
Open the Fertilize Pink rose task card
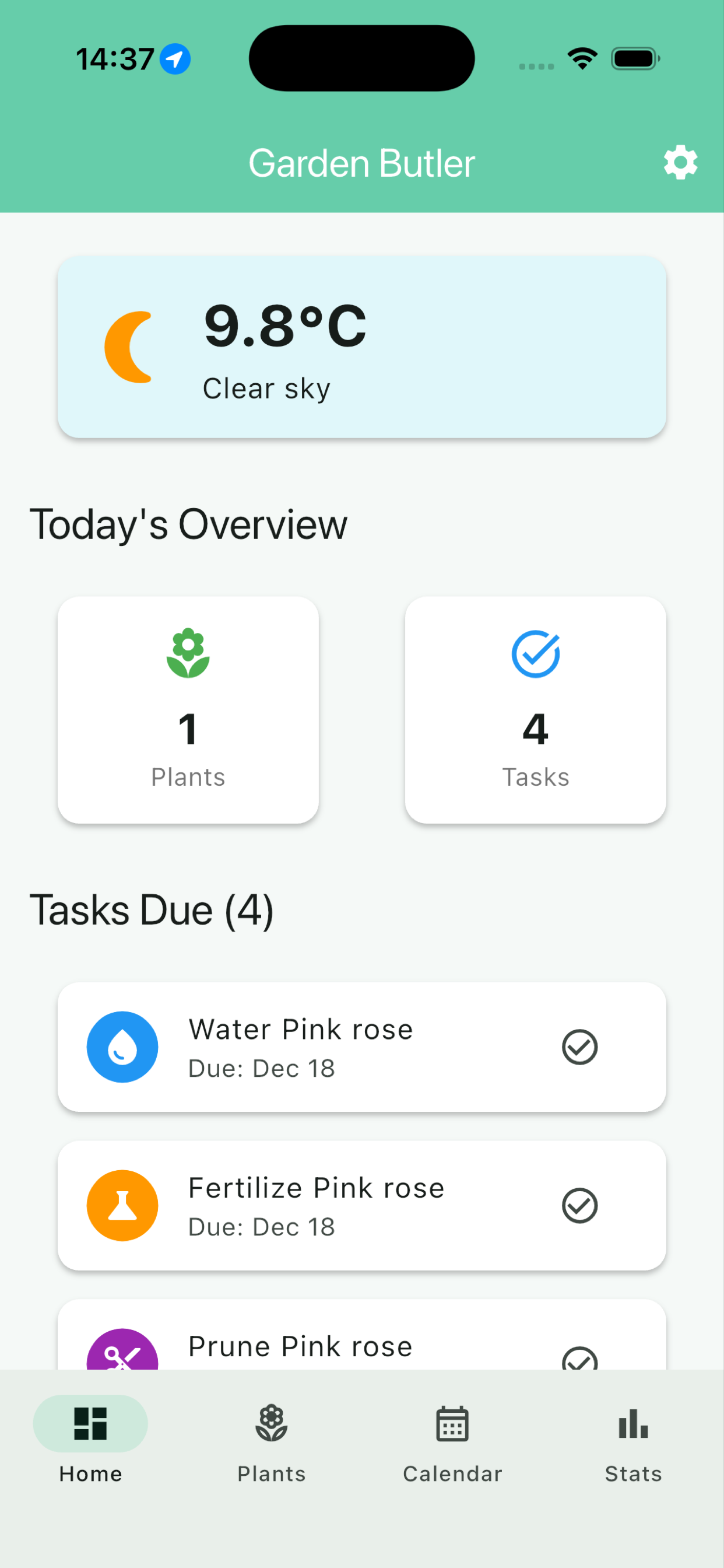pos(362,1206)
